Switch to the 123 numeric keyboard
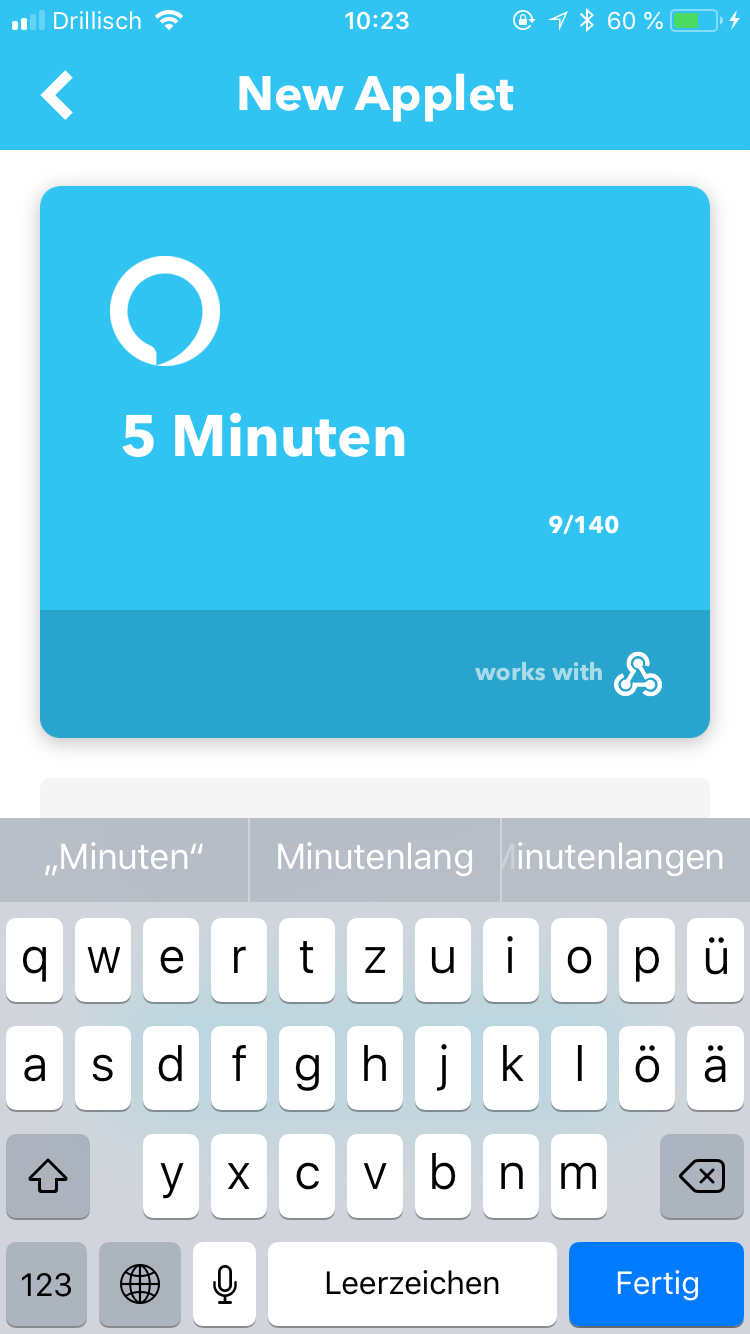750x1334 pixels. (x=46, y=1283)
